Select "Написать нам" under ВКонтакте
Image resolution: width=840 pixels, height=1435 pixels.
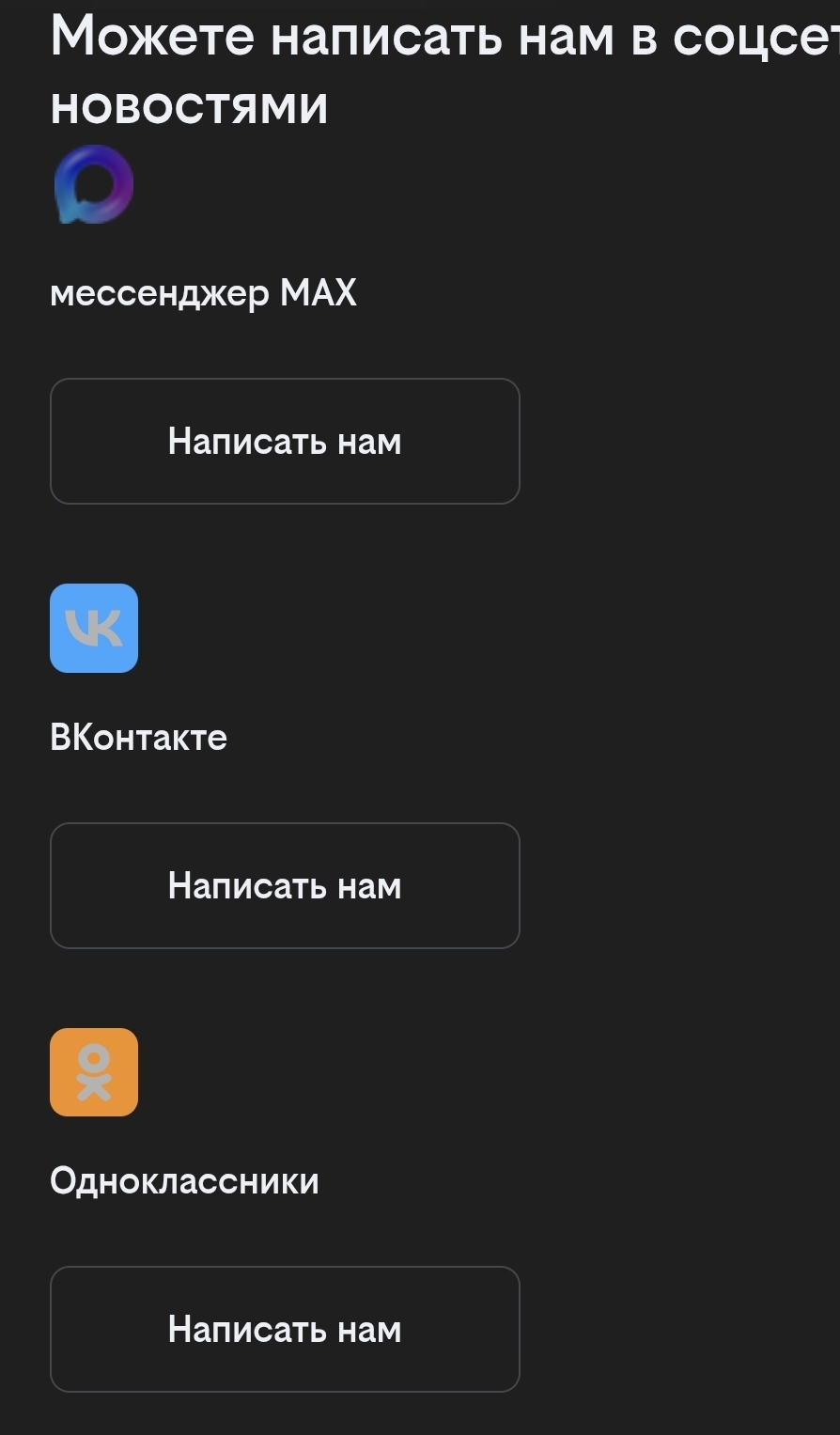coord(285,885)
